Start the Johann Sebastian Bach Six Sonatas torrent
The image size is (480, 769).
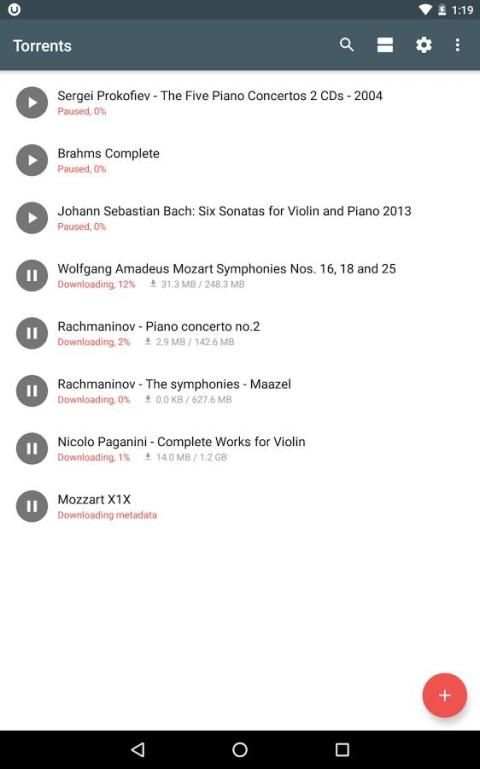32,218
